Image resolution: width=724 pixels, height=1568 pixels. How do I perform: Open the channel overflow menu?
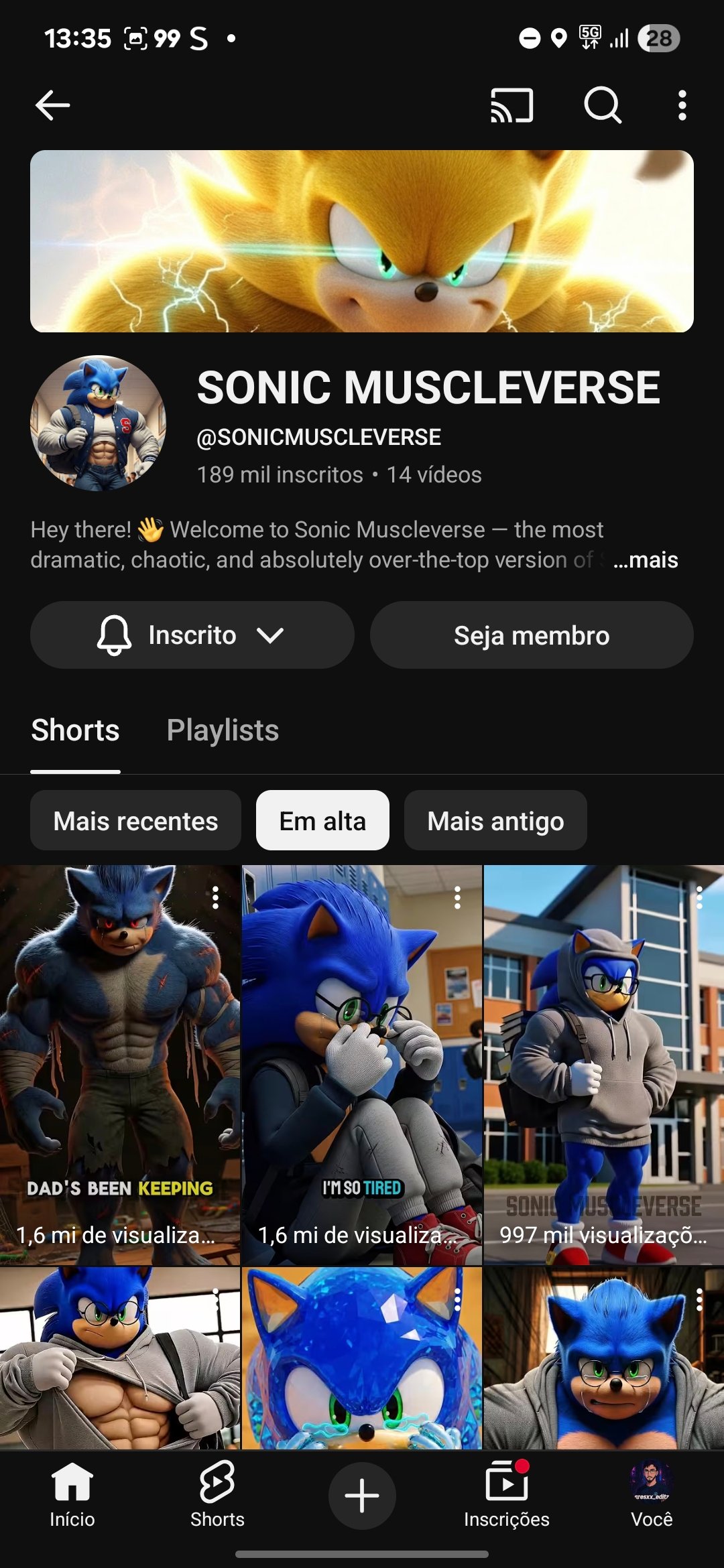click(x=682, y=105)
